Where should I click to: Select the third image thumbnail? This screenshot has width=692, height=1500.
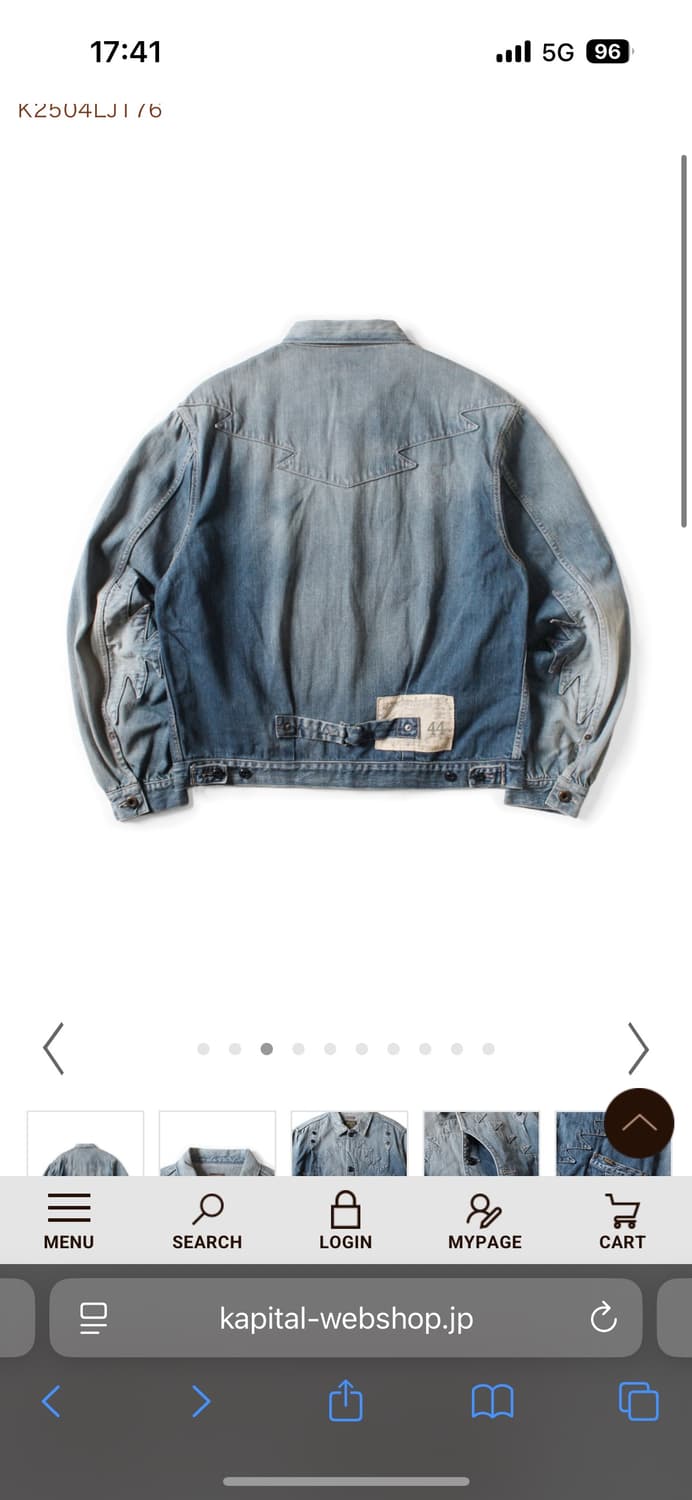(x=349, y=1144)
